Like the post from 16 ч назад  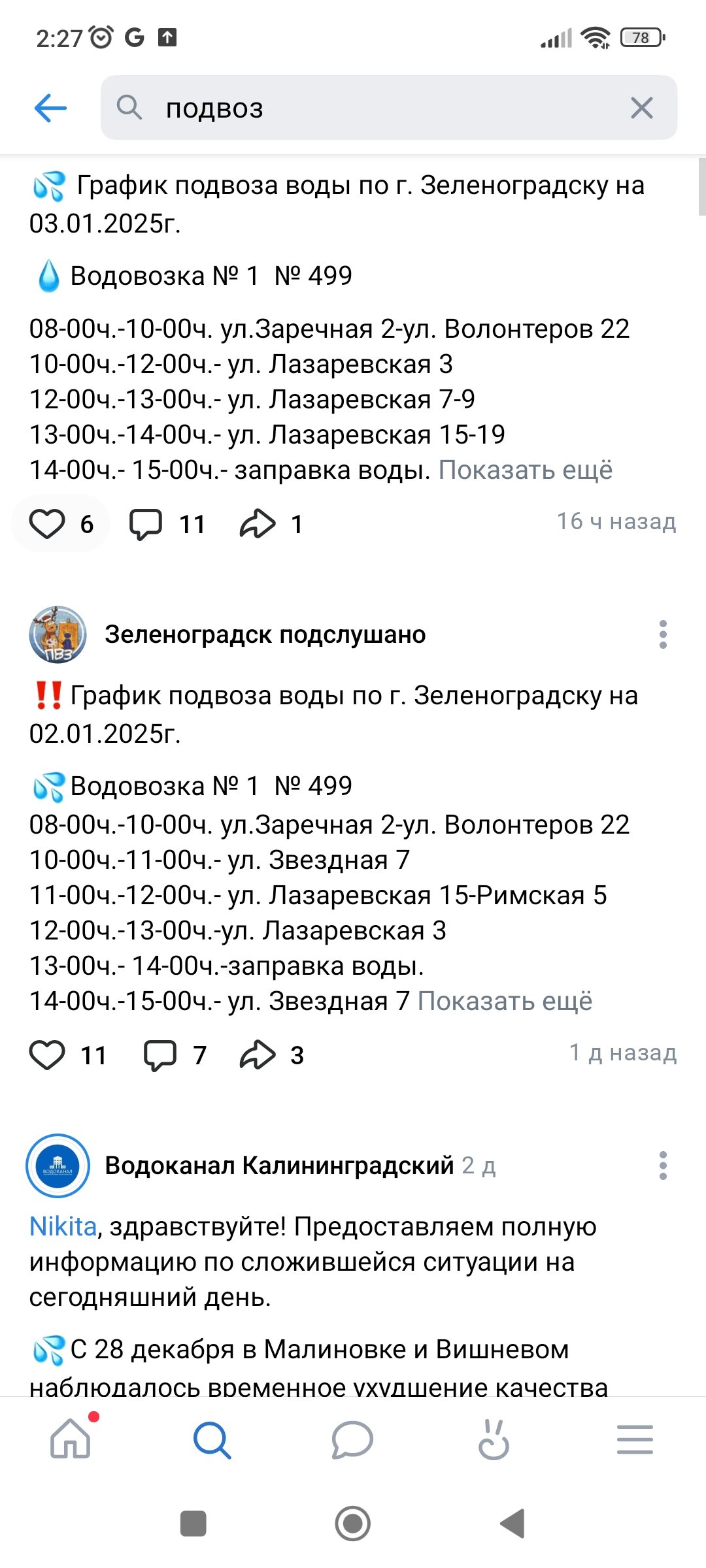[x=48, y=524]
